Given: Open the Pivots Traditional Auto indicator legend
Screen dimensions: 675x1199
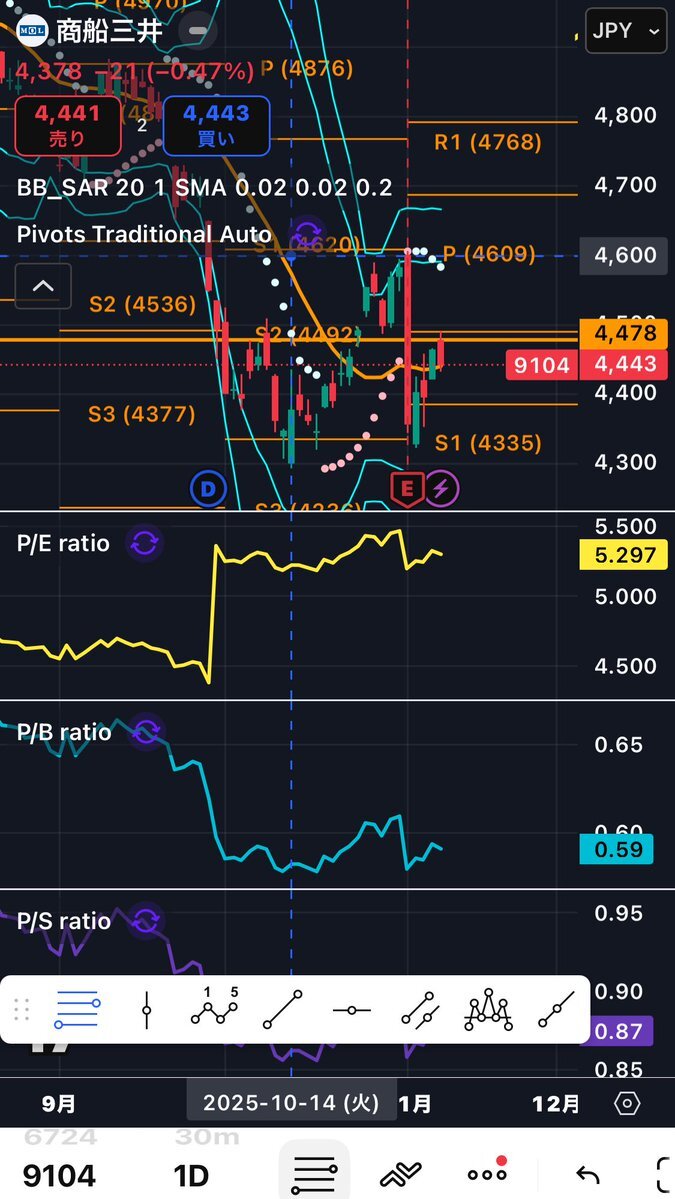Looking at the screenshot, I should click(x=144, y=234).
